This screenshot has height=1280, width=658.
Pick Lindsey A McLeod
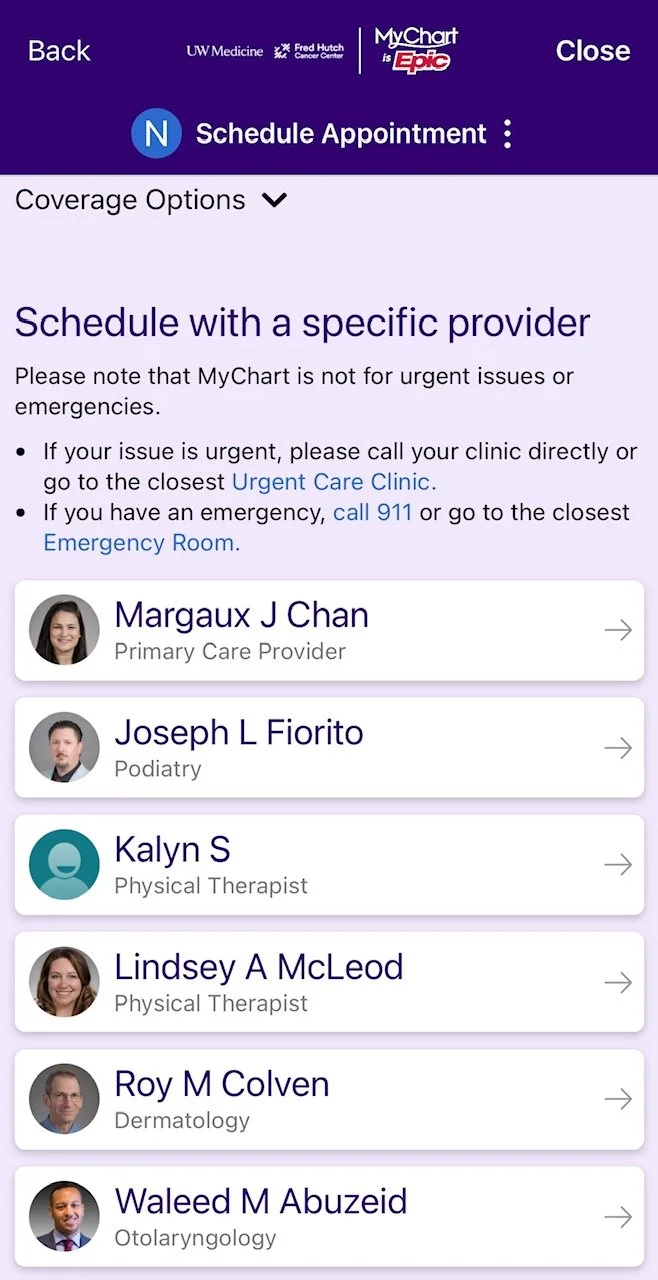coord(329,982)
